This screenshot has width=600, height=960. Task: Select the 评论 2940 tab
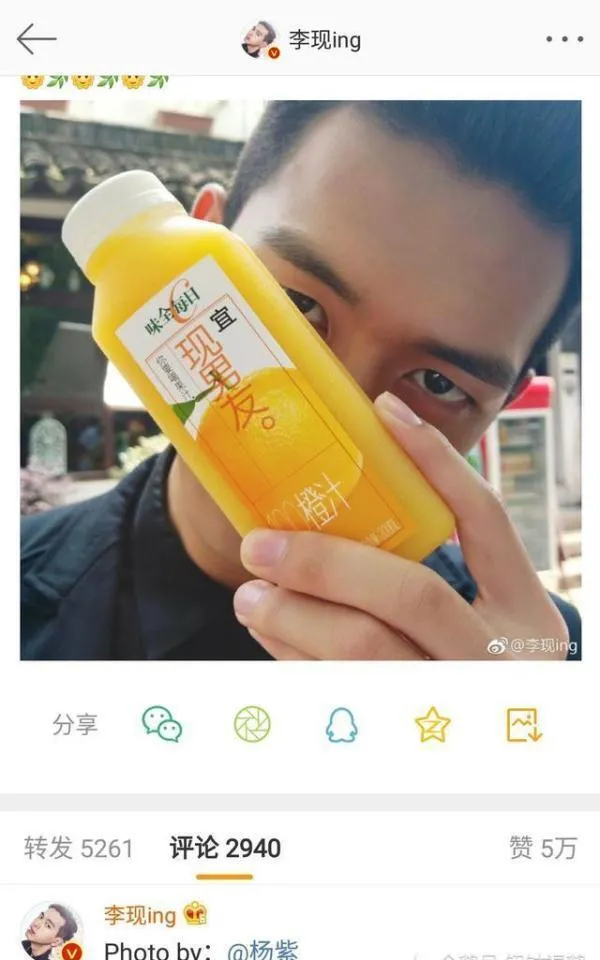(225, 849)
